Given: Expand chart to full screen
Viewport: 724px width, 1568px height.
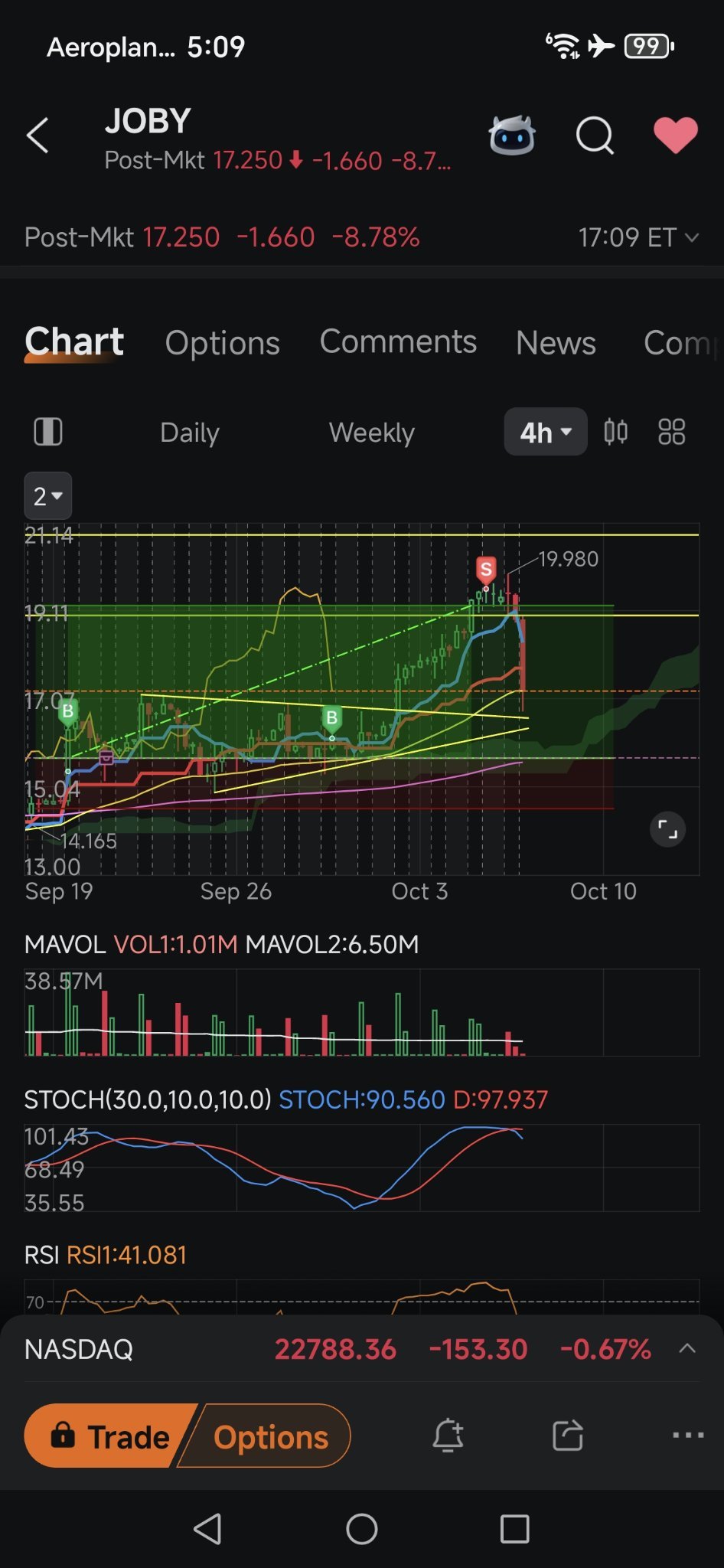Looking at the screenshot, I should (x=667, y=829).
